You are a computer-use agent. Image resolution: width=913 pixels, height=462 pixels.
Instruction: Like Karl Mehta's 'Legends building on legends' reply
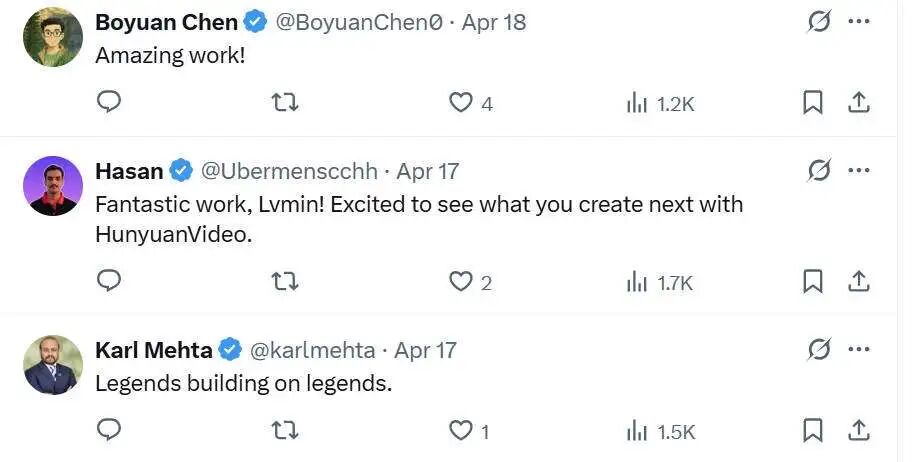coord(460,431)
